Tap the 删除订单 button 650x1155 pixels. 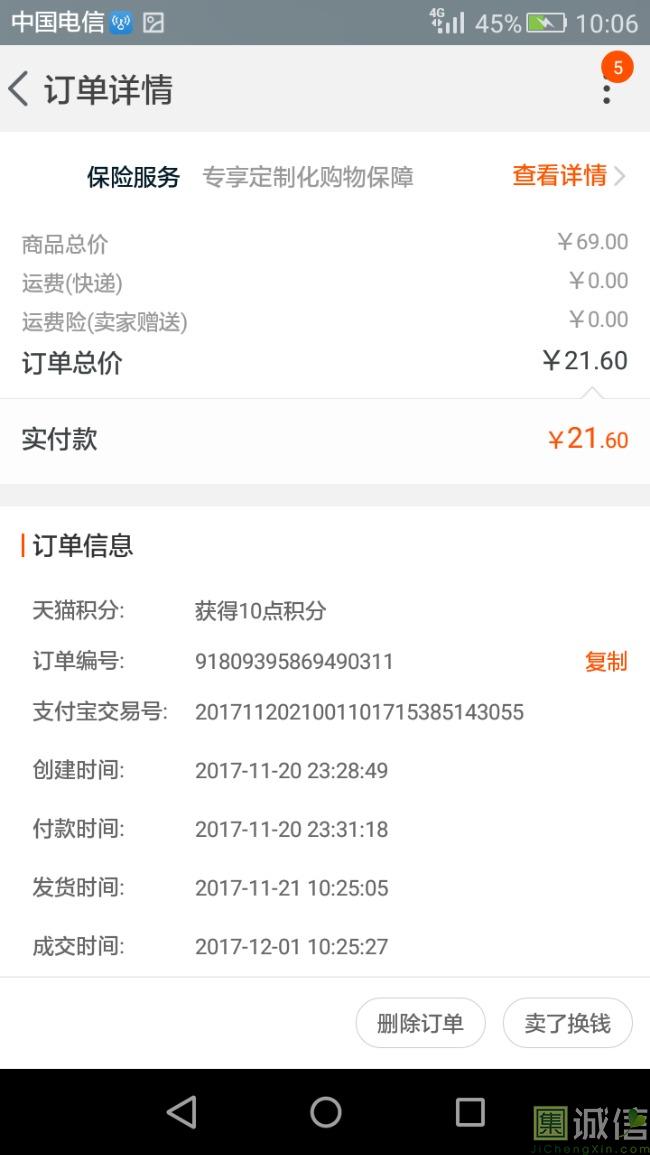(420, 1023)
